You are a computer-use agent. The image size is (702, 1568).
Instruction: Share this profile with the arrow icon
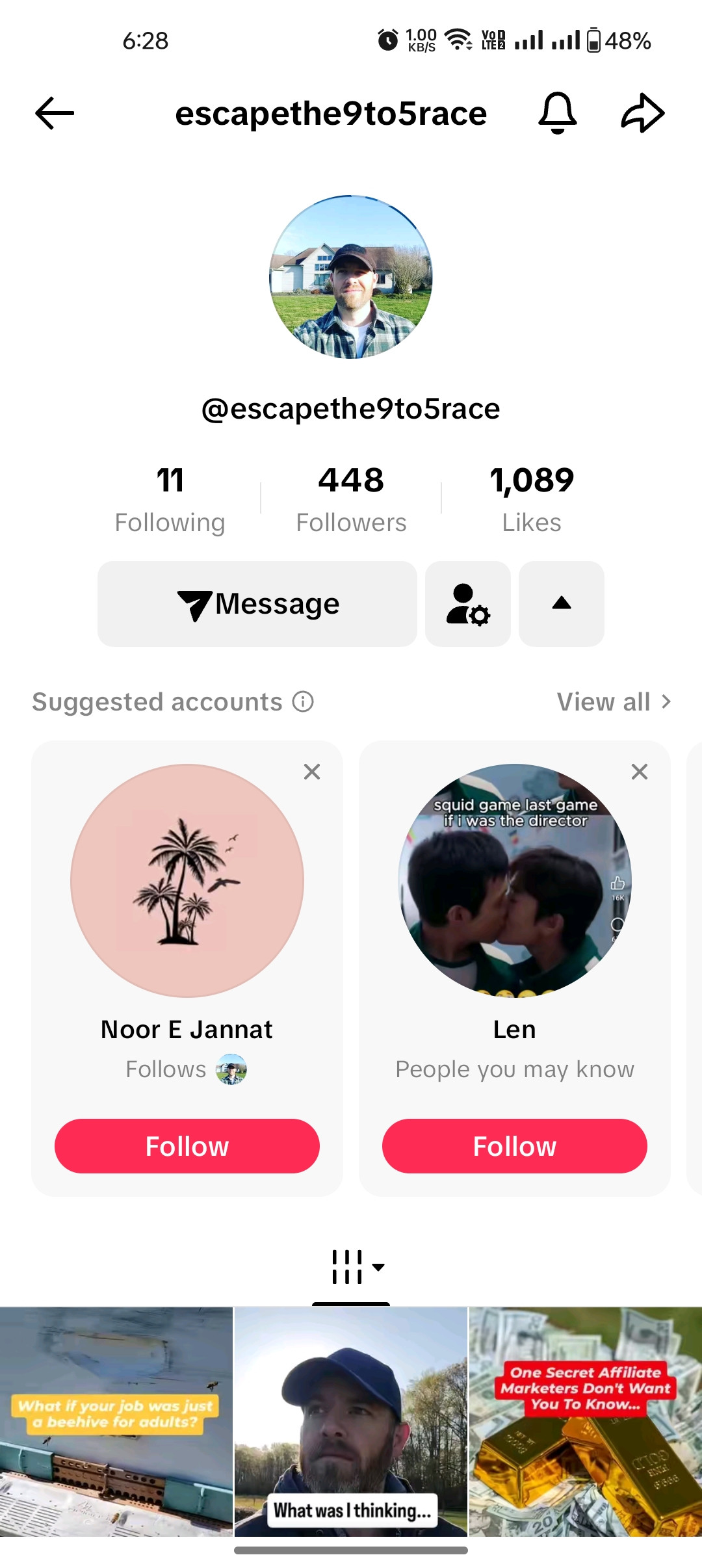coord(642,113)
